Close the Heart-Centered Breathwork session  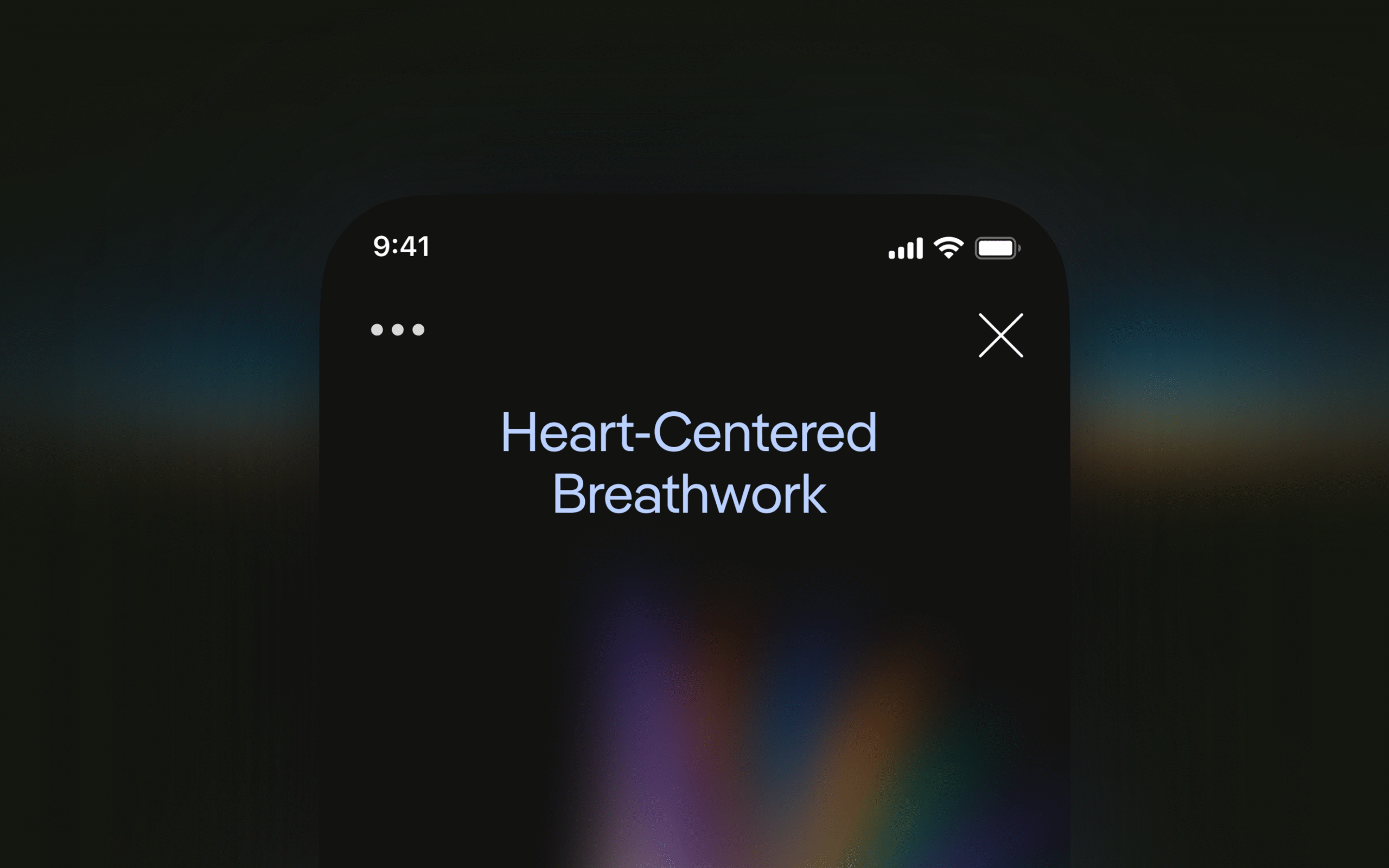[x=1001, y=335]
